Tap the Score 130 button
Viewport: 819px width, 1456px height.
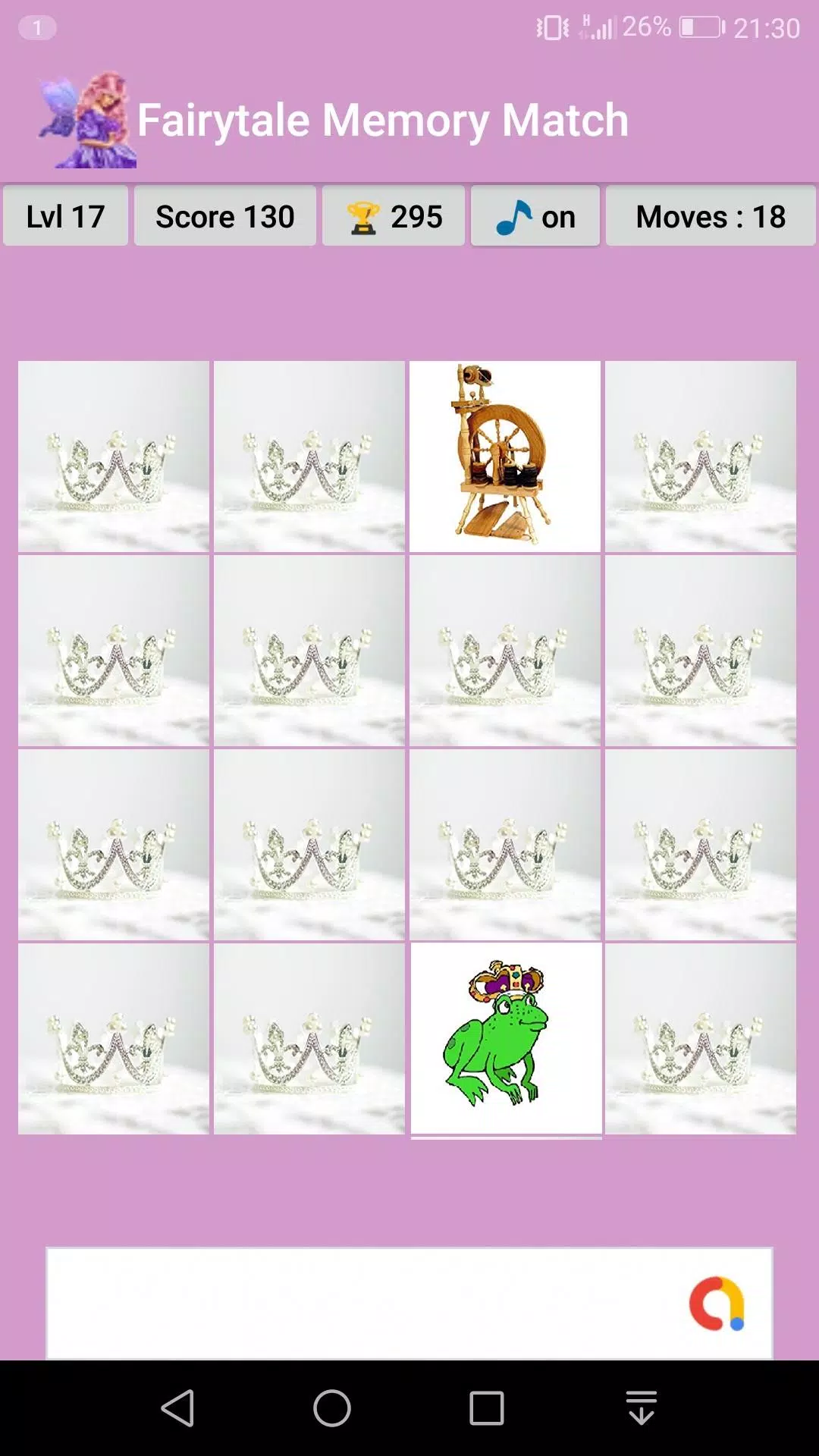(225, 216)
